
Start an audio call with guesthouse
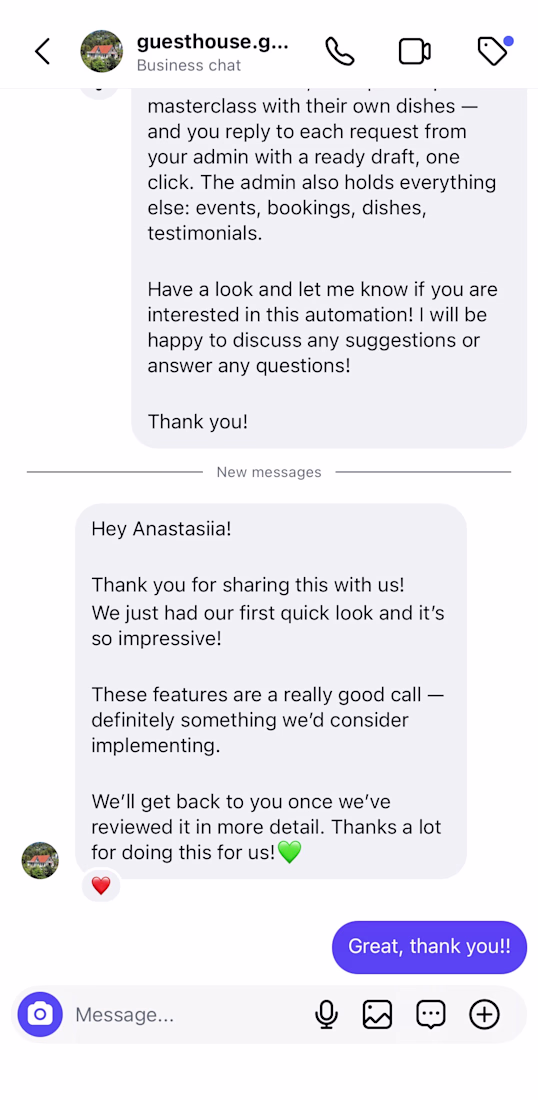tap(340, 51)
